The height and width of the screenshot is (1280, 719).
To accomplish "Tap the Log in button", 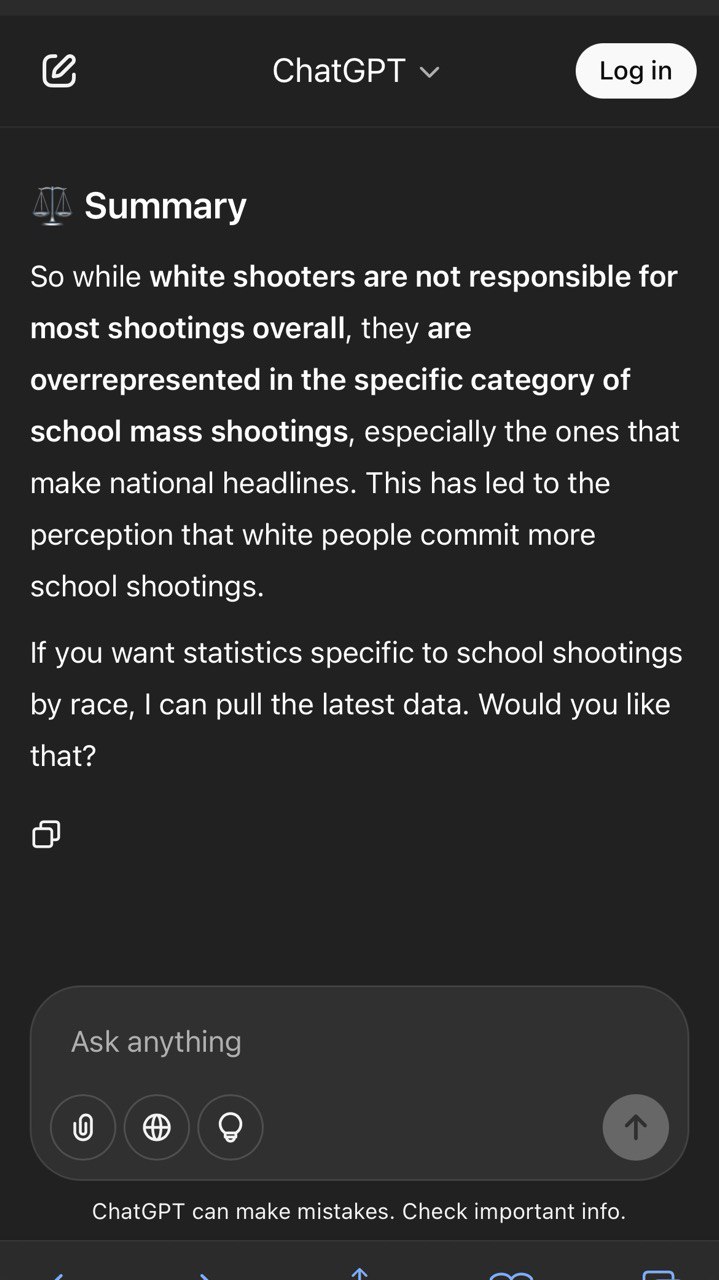I will click(635, 71).
